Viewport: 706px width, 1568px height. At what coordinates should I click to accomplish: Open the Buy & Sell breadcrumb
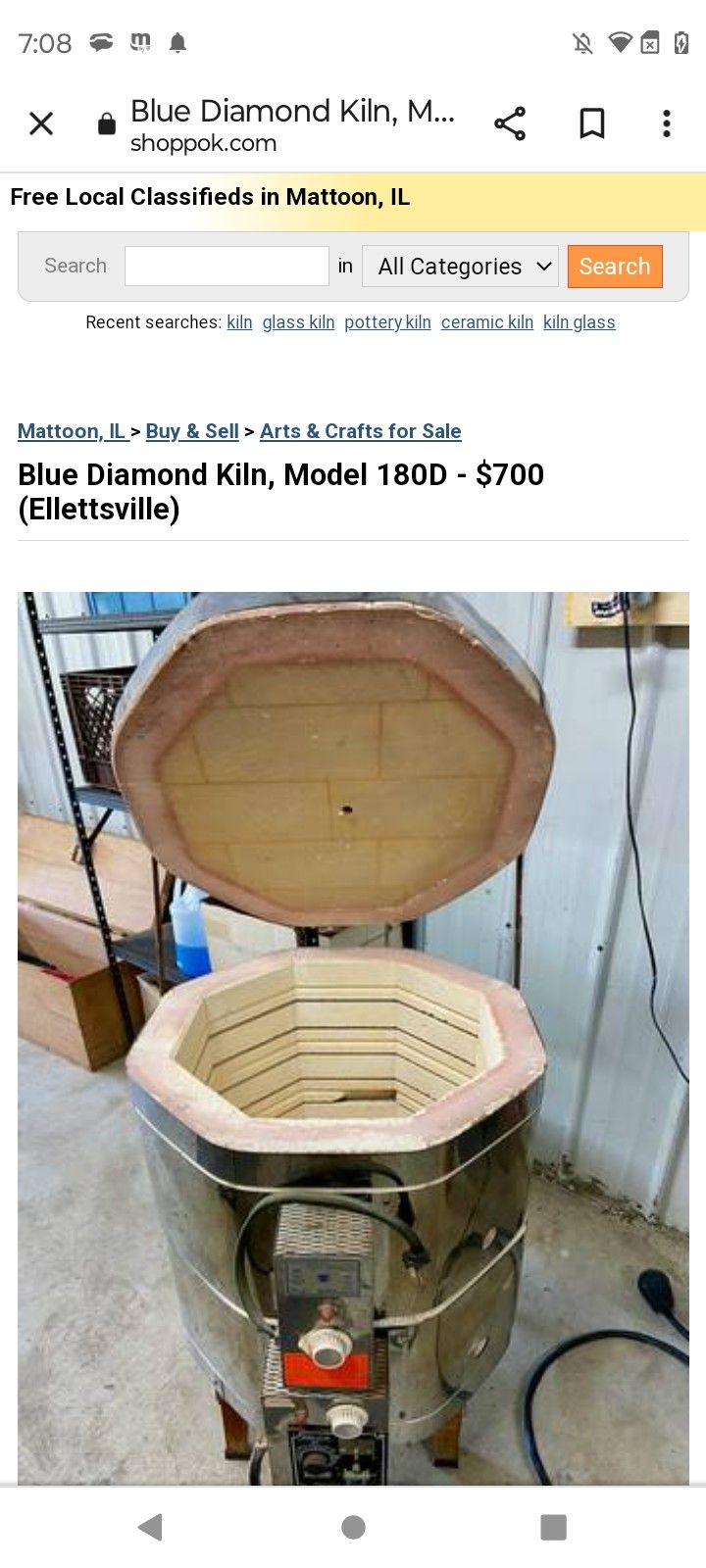point(192,431)
